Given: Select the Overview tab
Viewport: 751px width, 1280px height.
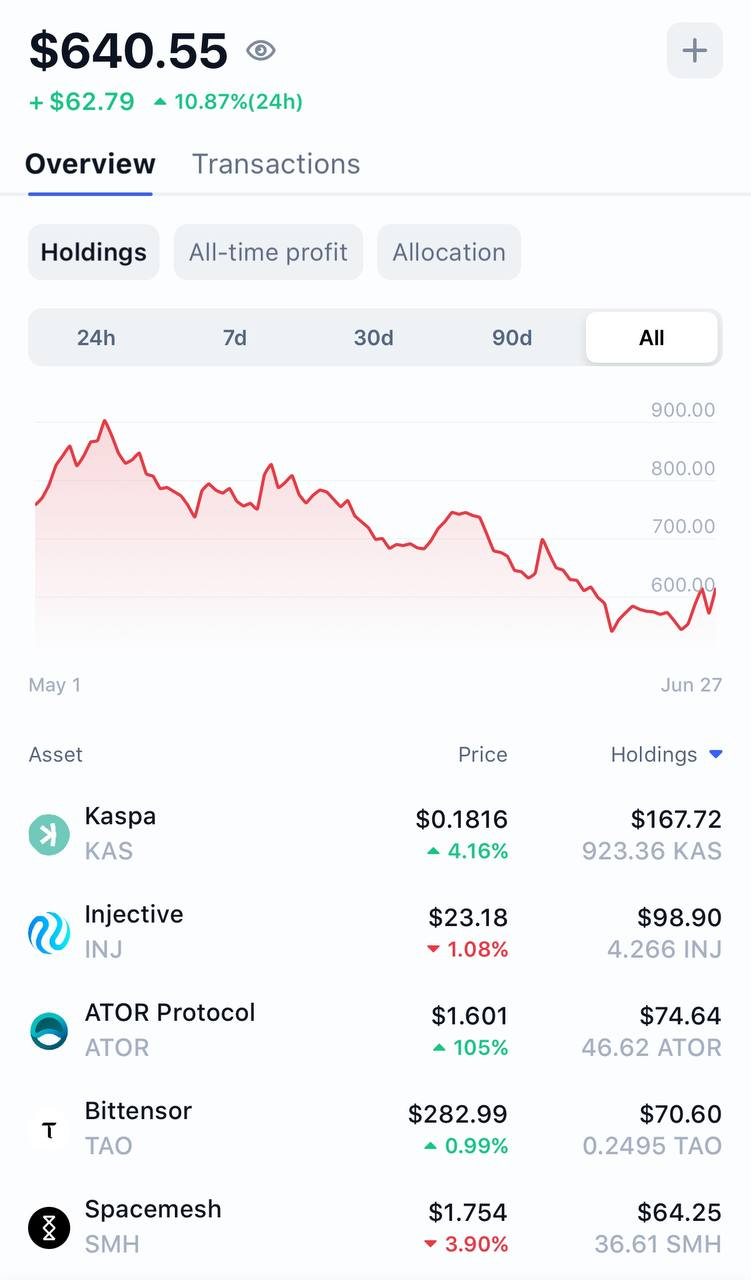Looking at the screenshot, I should point(90,164).
